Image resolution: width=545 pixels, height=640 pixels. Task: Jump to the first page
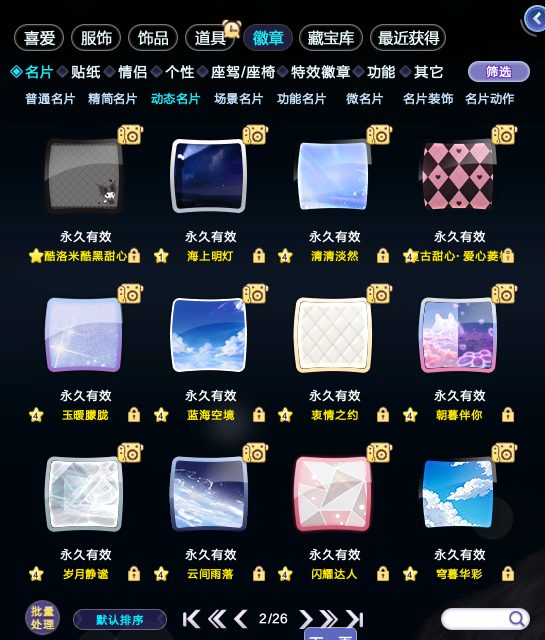(x=191, y=619)
